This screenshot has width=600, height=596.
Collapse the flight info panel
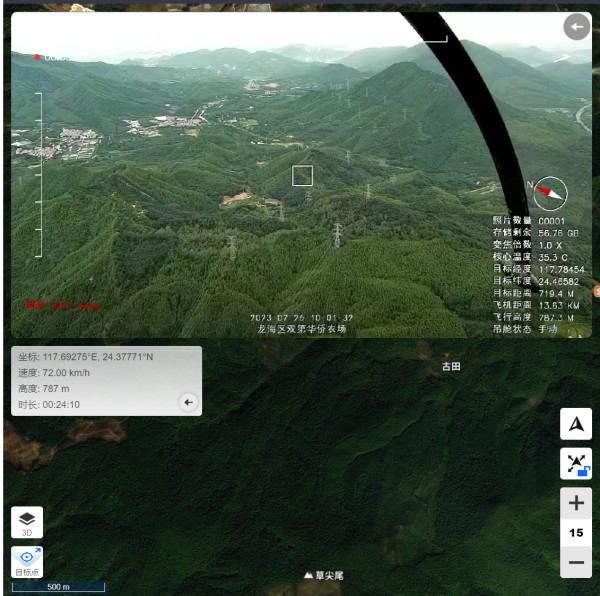188,402
